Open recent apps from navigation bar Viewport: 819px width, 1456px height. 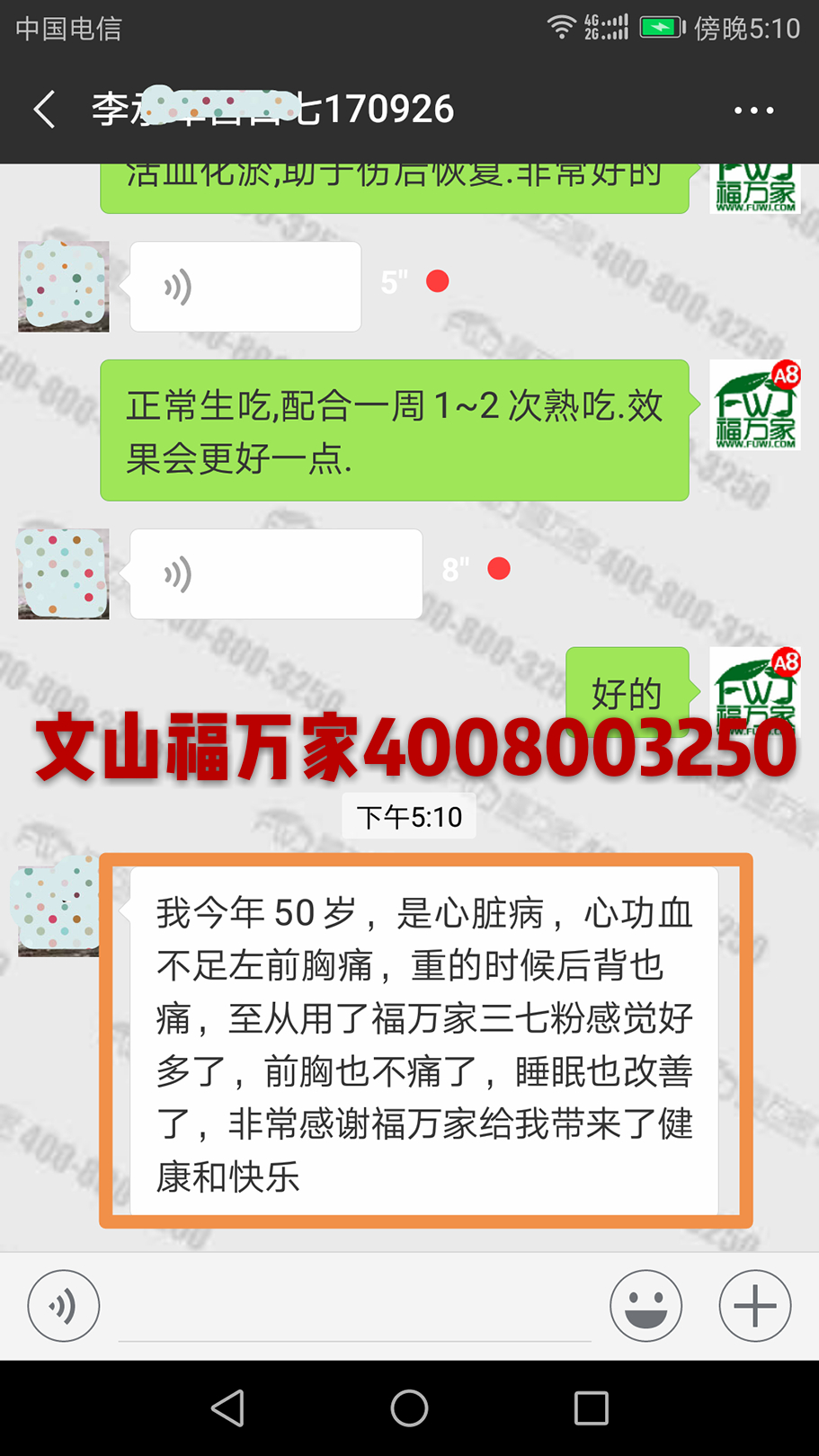click(591, 1407)
